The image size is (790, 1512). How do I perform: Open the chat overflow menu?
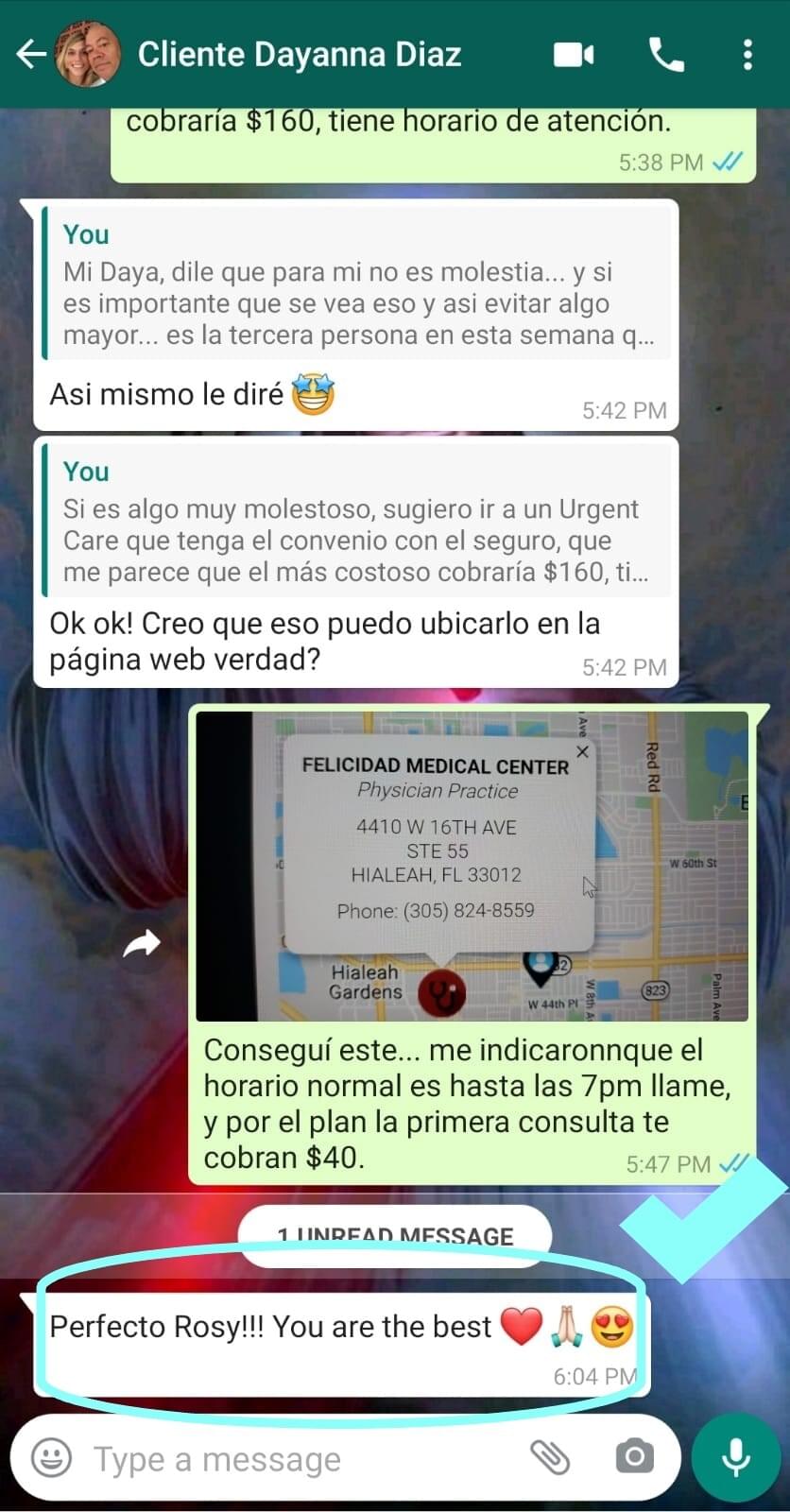tap(747, 55)
